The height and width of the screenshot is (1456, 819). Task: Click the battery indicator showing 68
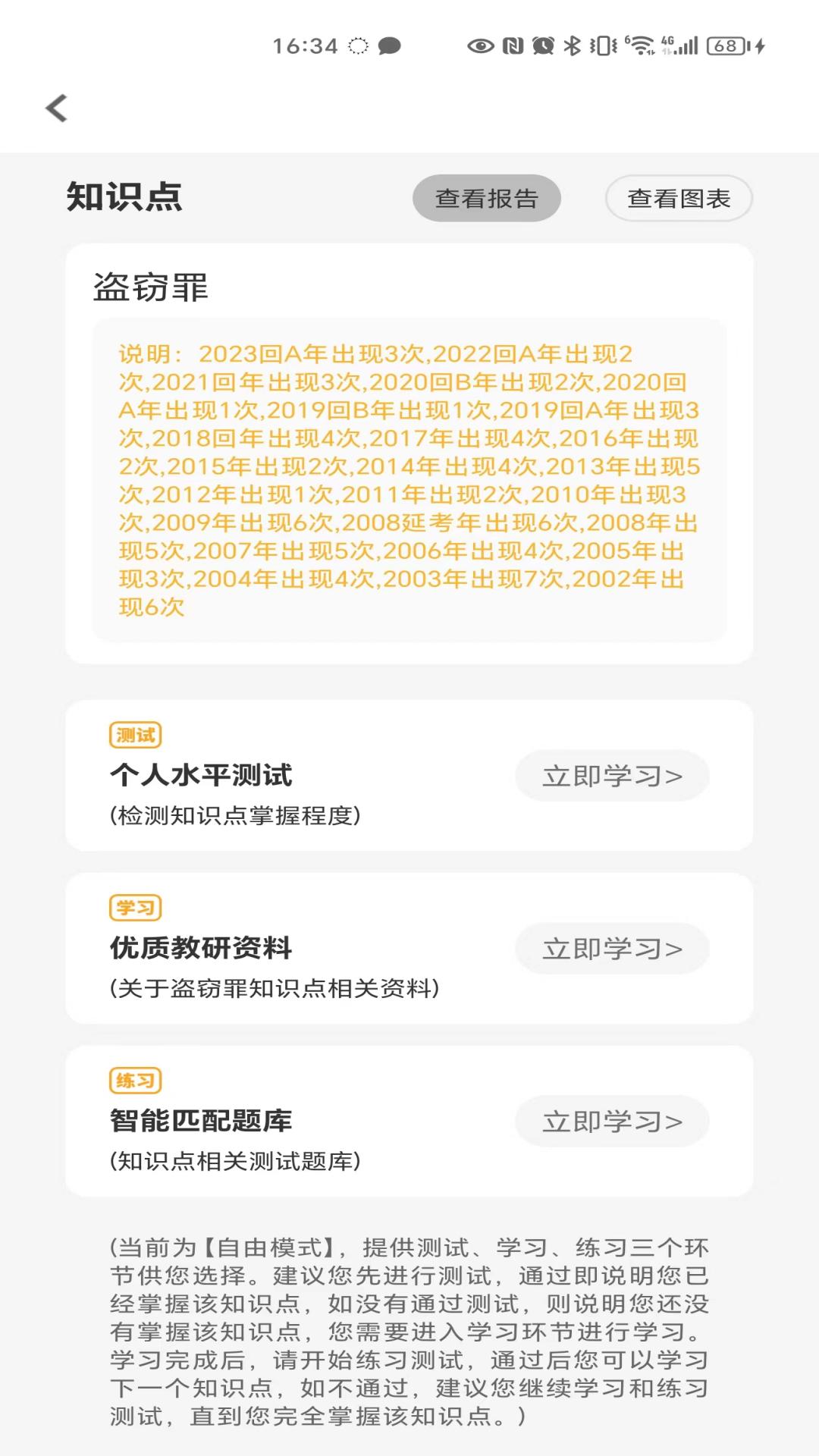pyautogui.click(x=724, y=45)
